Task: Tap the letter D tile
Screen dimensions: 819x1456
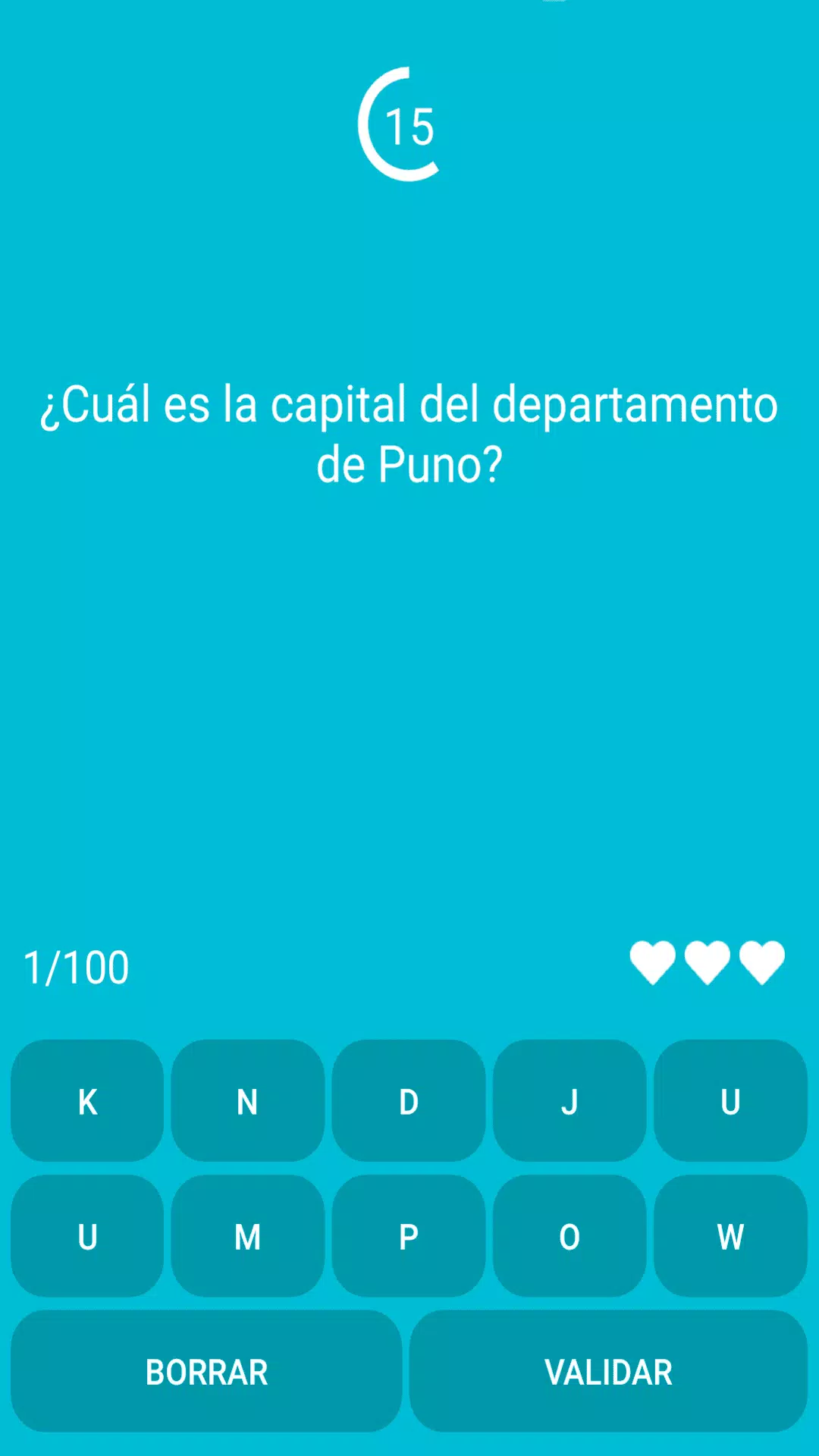Action: pyautogui.click(x=409, y=1103)
